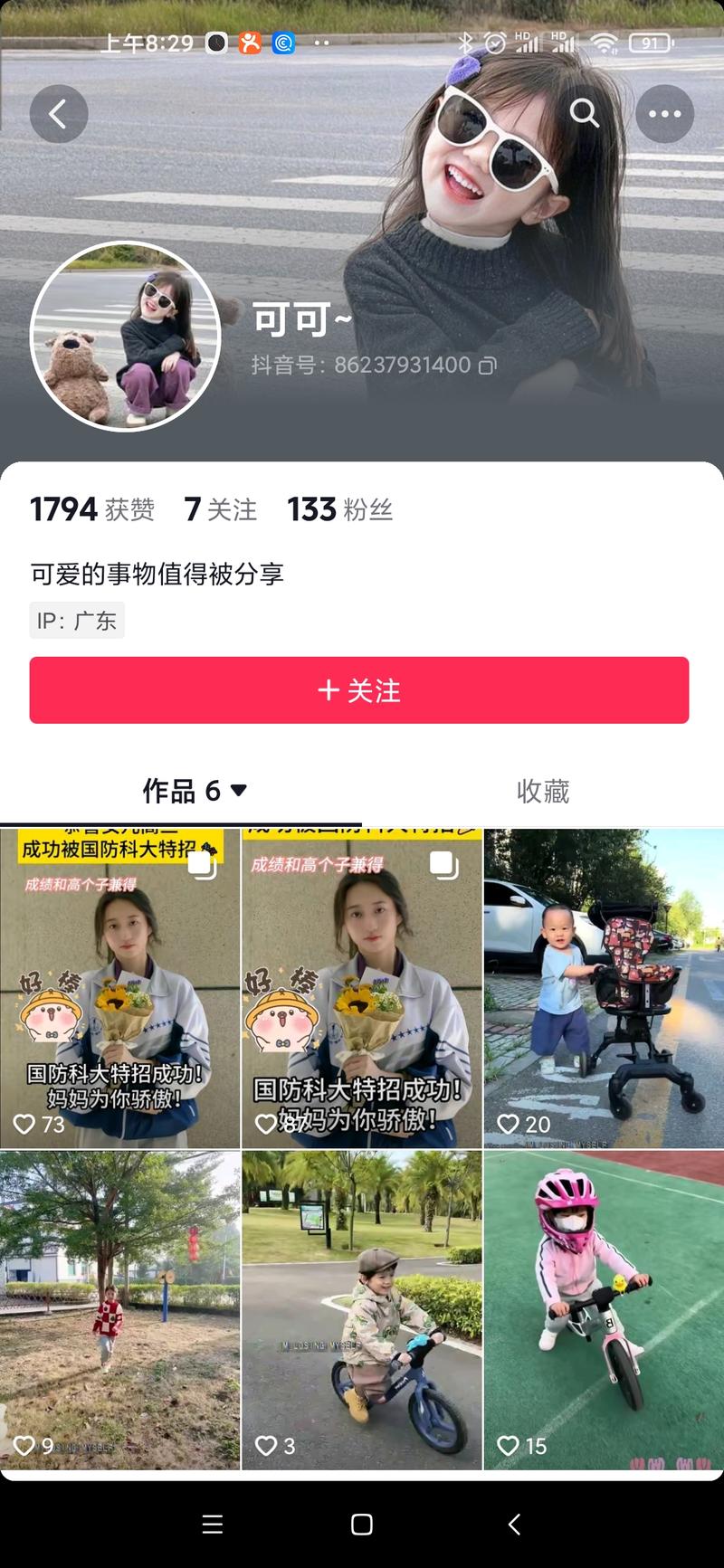
Task: Tap the red 关注 follow button
Action: pos(359,690)
